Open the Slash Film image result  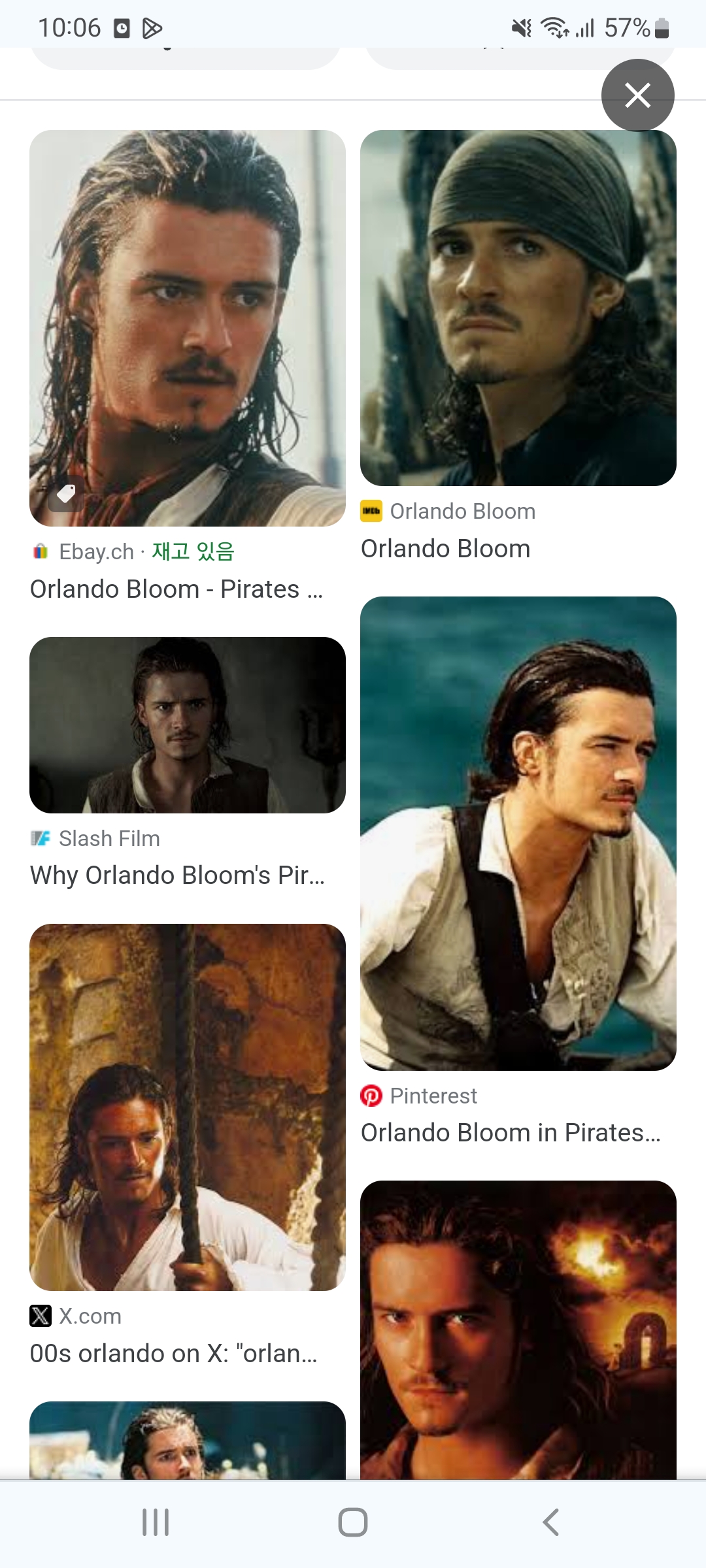[187, 725]
